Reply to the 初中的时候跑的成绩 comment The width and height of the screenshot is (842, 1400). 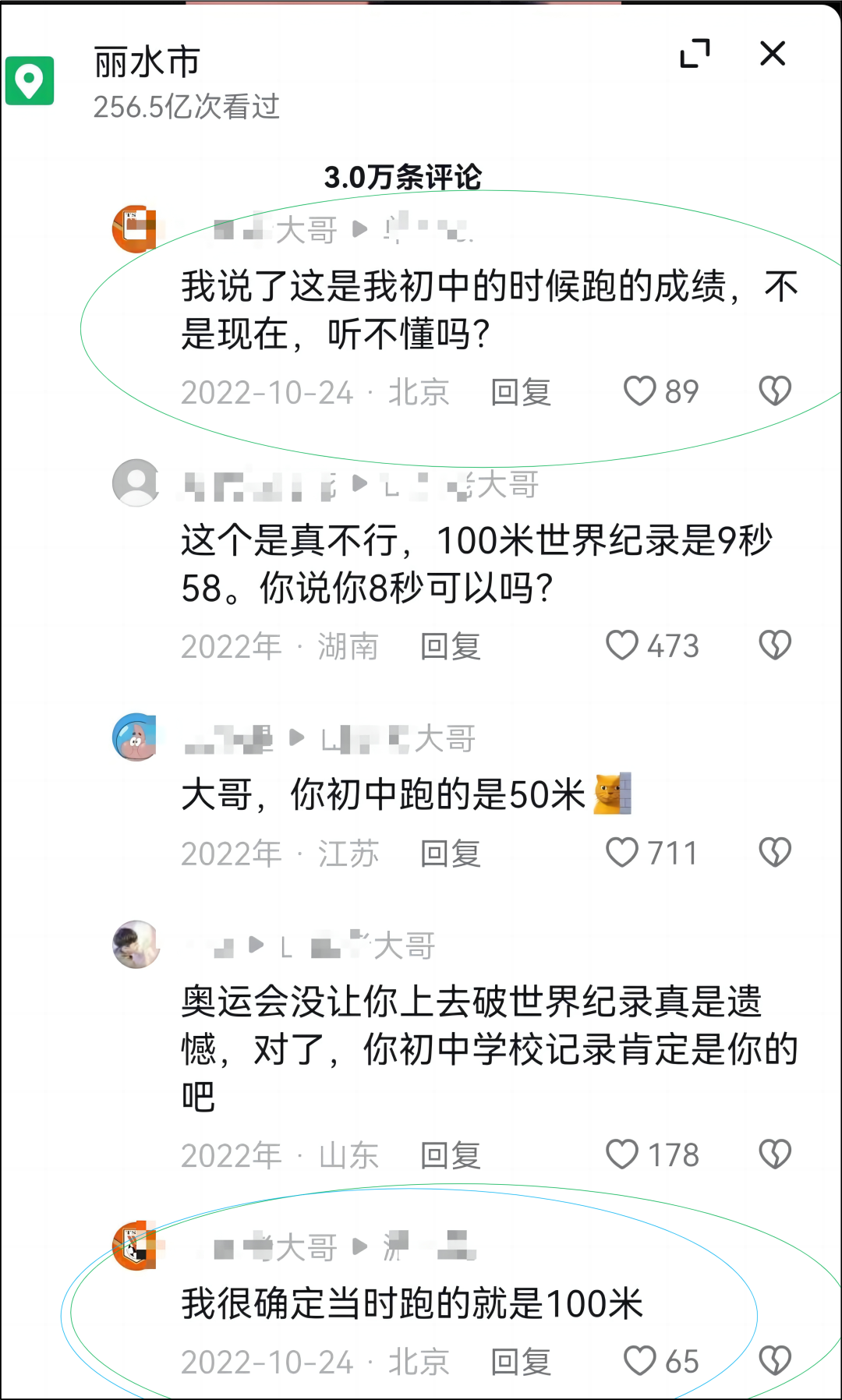pyautogui.click(x=521, y=392)
